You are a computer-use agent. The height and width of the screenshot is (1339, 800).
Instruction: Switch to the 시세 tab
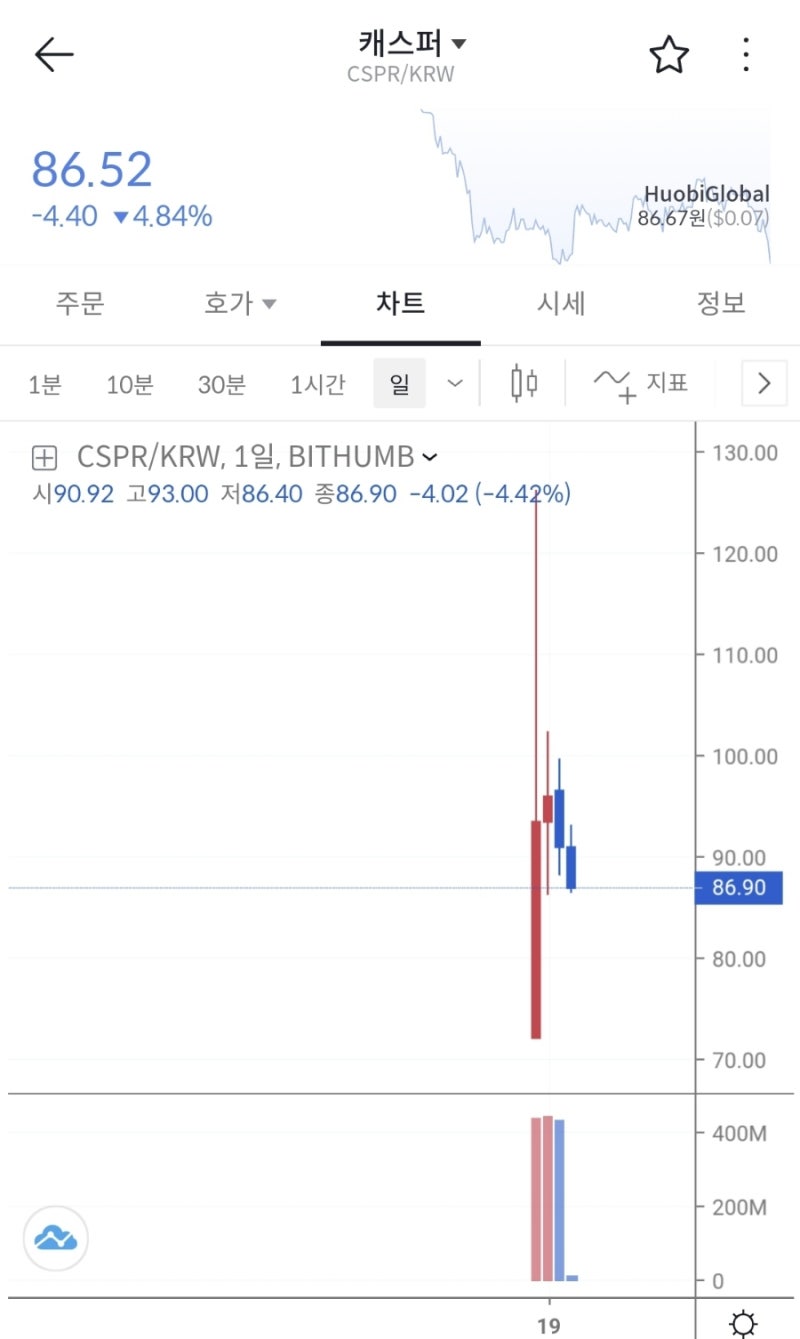pyautogui.click(x=561, y=303)
